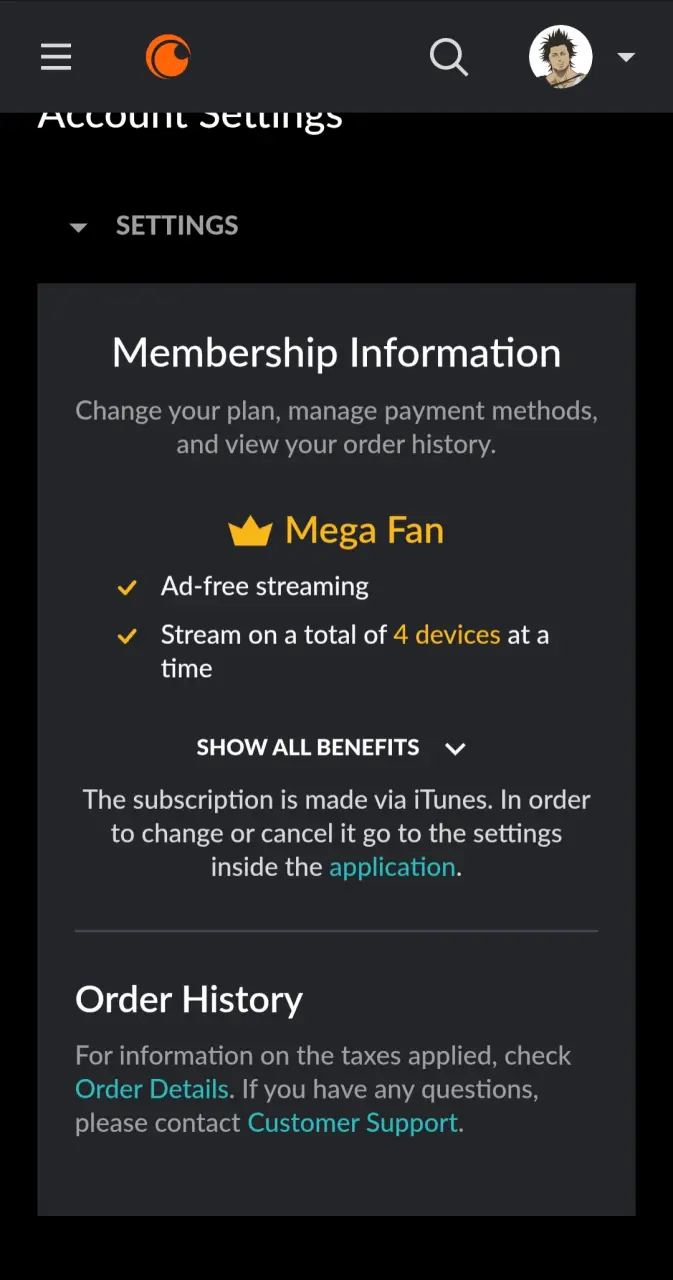The image size is (673, 1280).
Task: Open the Order Details link
Action: click(152, 1089)
